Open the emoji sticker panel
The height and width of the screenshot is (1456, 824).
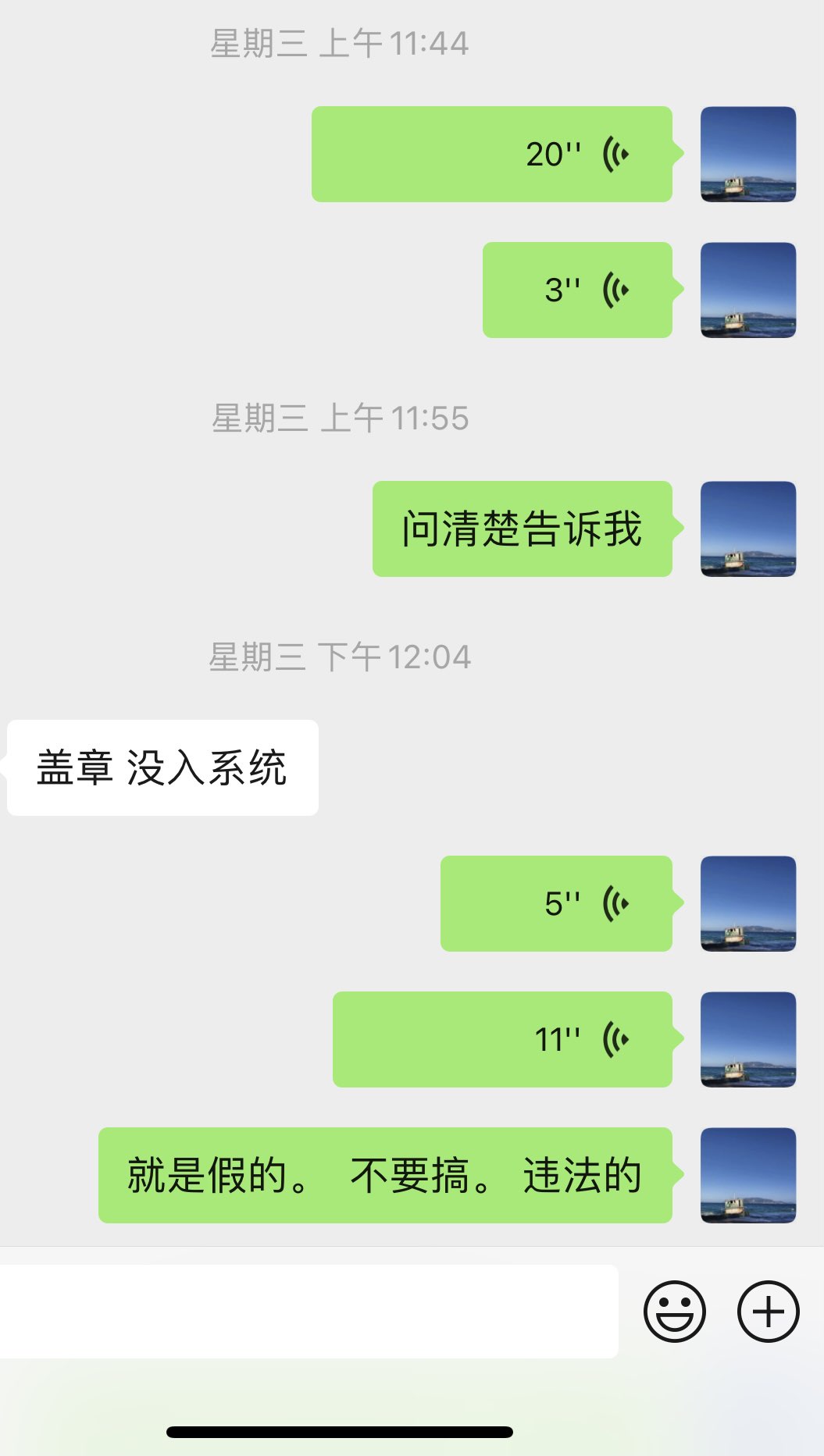coord(674,1312)
